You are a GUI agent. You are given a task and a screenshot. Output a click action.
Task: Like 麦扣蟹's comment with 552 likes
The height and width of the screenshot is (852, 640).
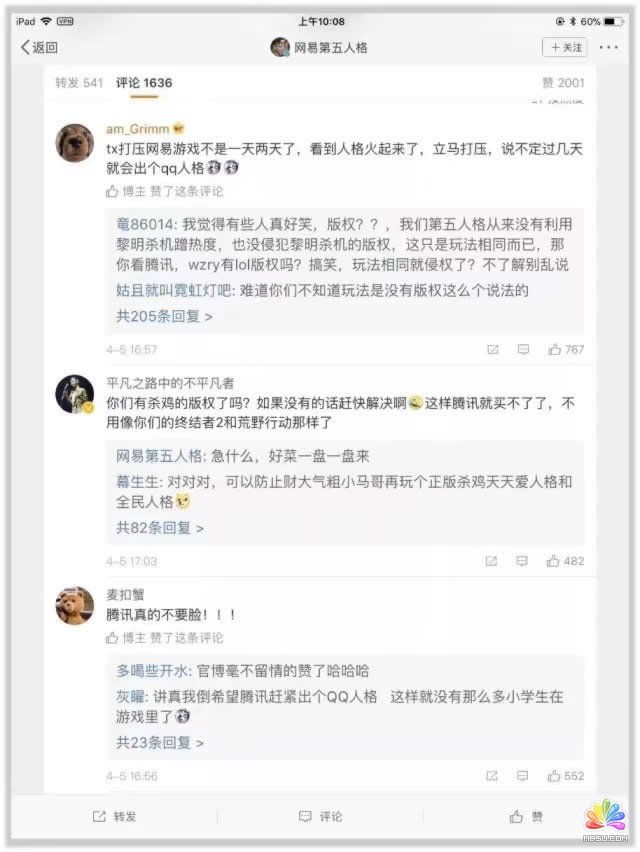(565, 776)
